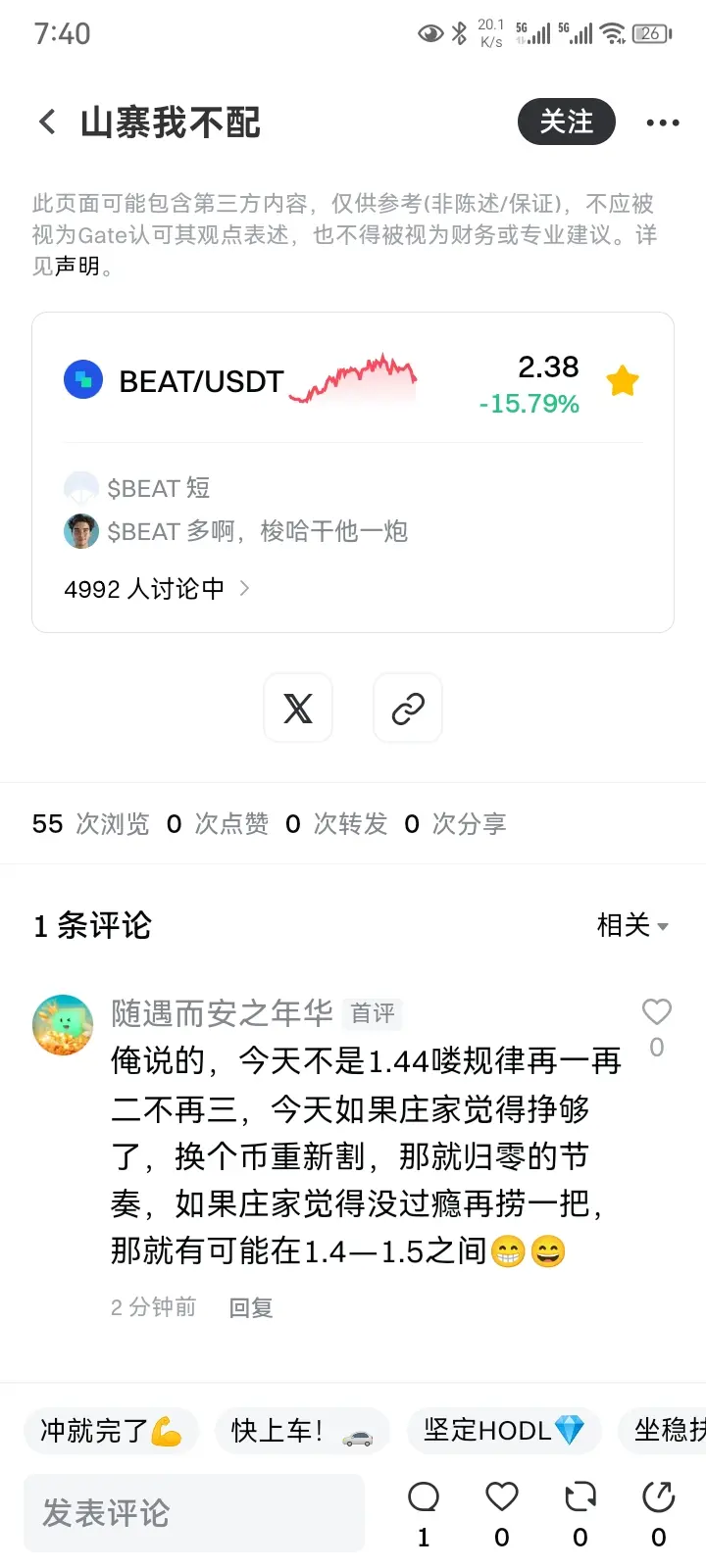Image resolution: width=706 pixels, height=1568 pixels.
Task: Open the 相关 comment sort dropdown
Action: (632, 925)
